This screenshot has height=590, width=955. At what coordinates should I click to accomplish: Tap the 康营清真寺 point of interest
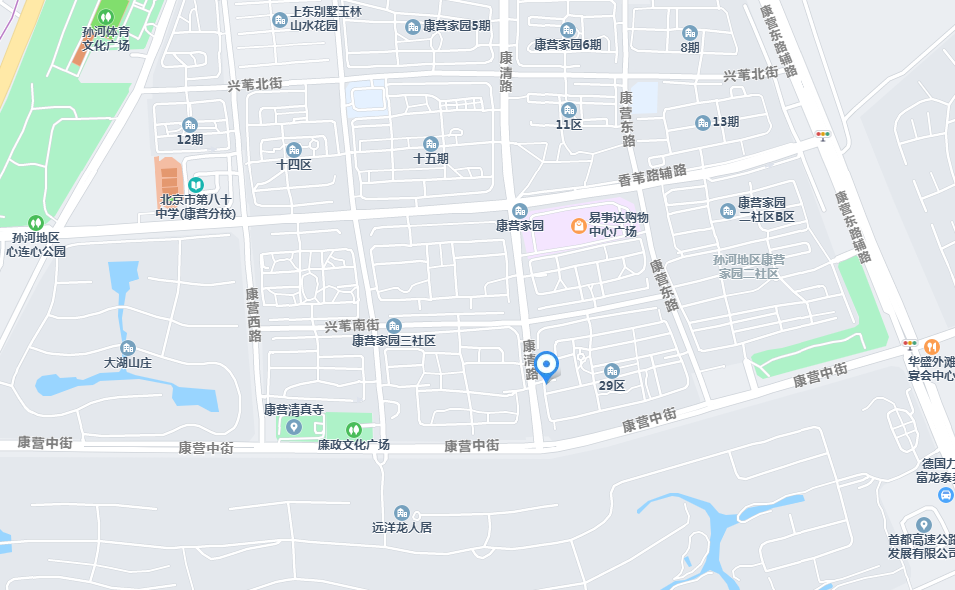293,427
